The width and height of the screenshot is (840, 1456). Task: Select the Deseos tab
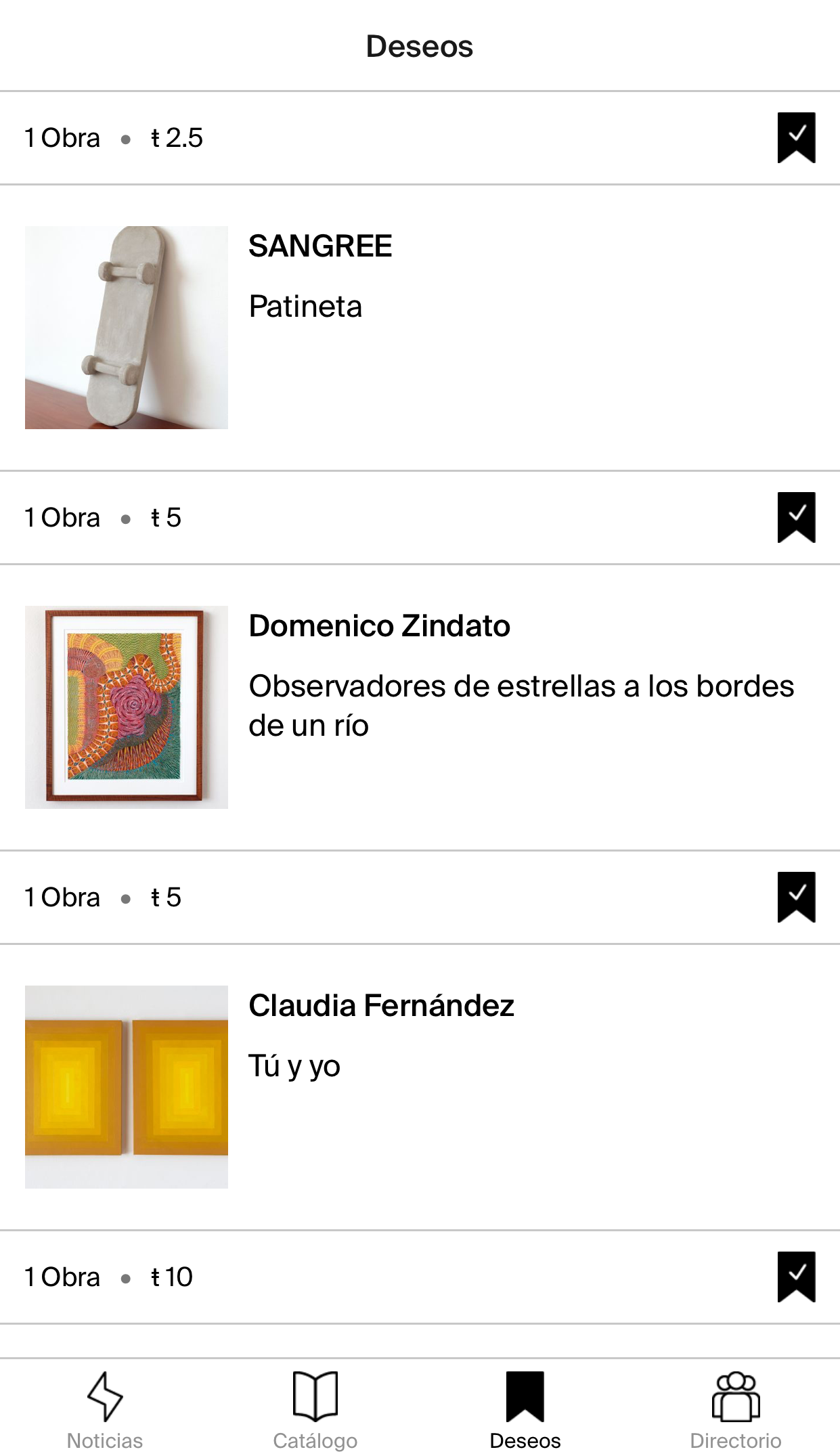pyautogui.click(x=525, y=1410)
